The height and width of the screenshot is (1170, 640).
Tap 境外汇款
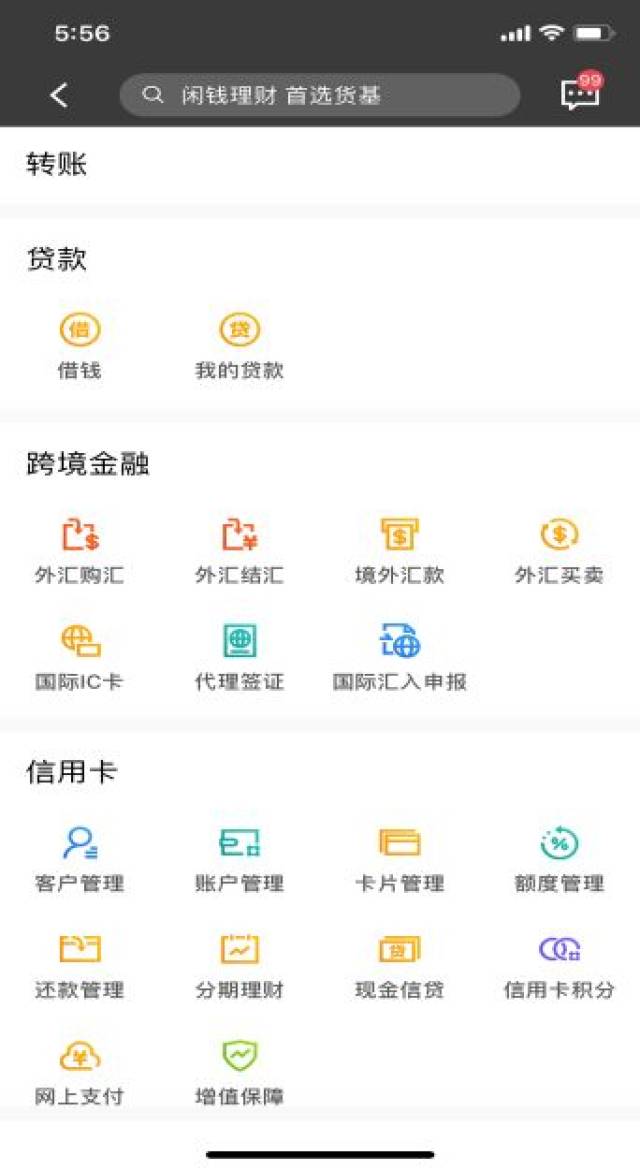(399, 551)
